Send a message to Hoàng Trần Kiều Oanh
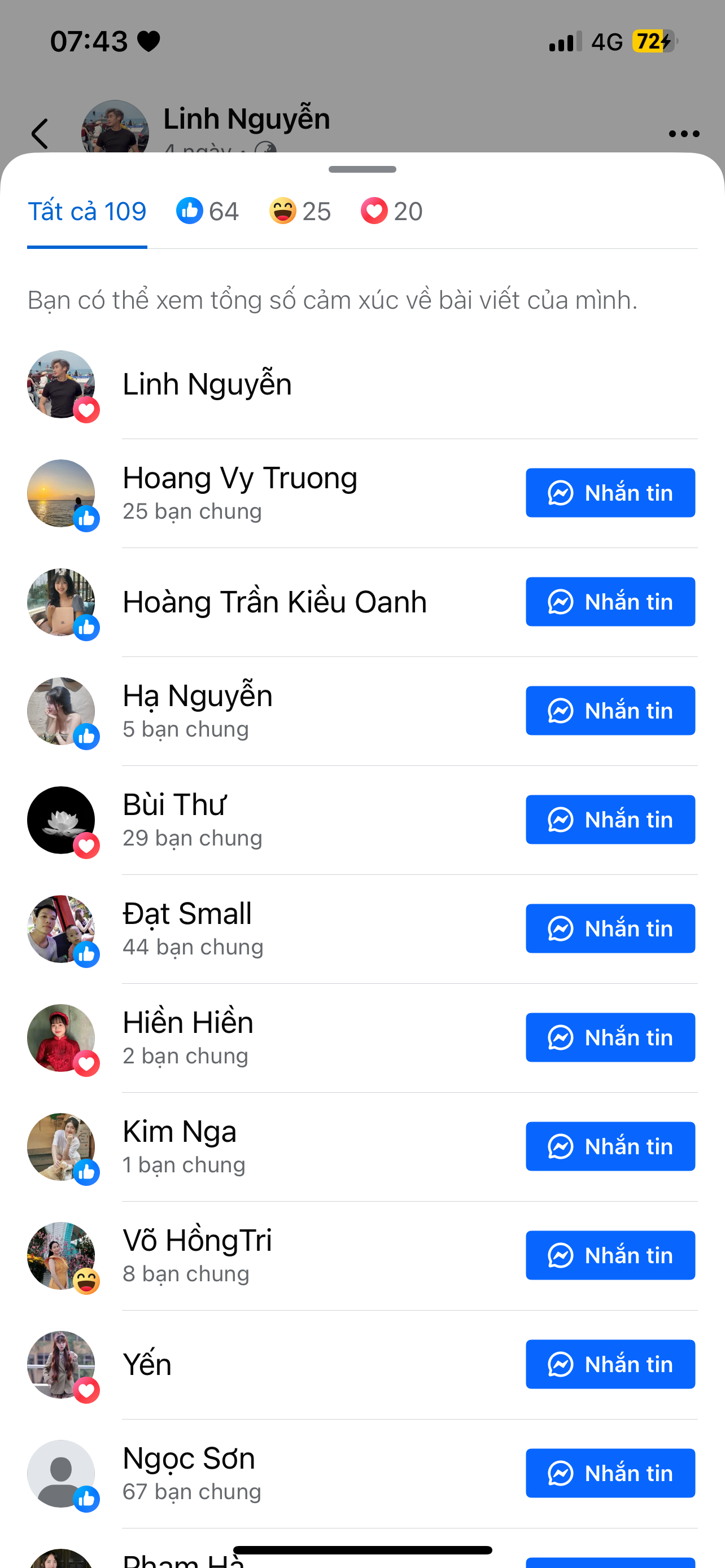The height and width of the screenshot is (1568, 725). (610, 602)
